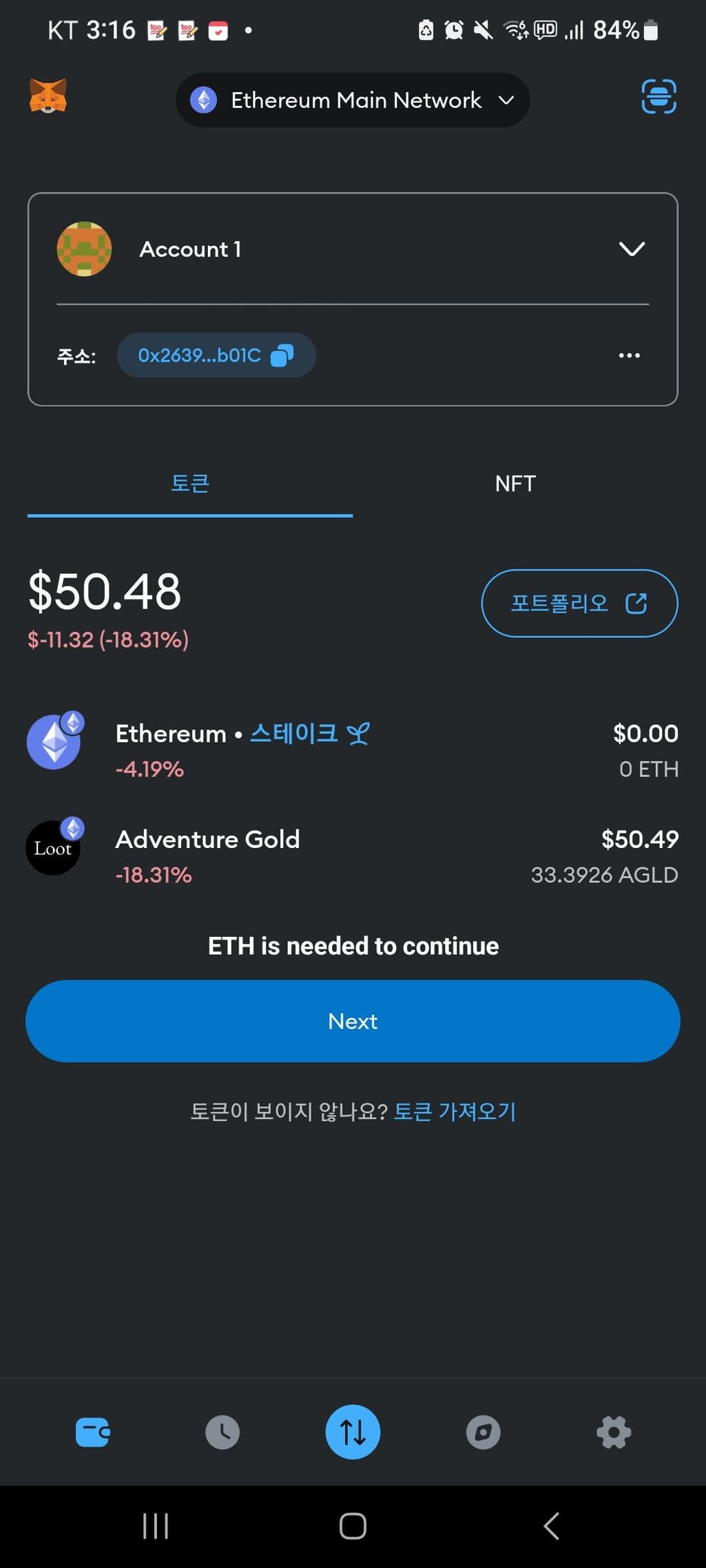This screenshot has height=1568, width=706.
Task: Open the settings gear tab
Action: 614,1432
